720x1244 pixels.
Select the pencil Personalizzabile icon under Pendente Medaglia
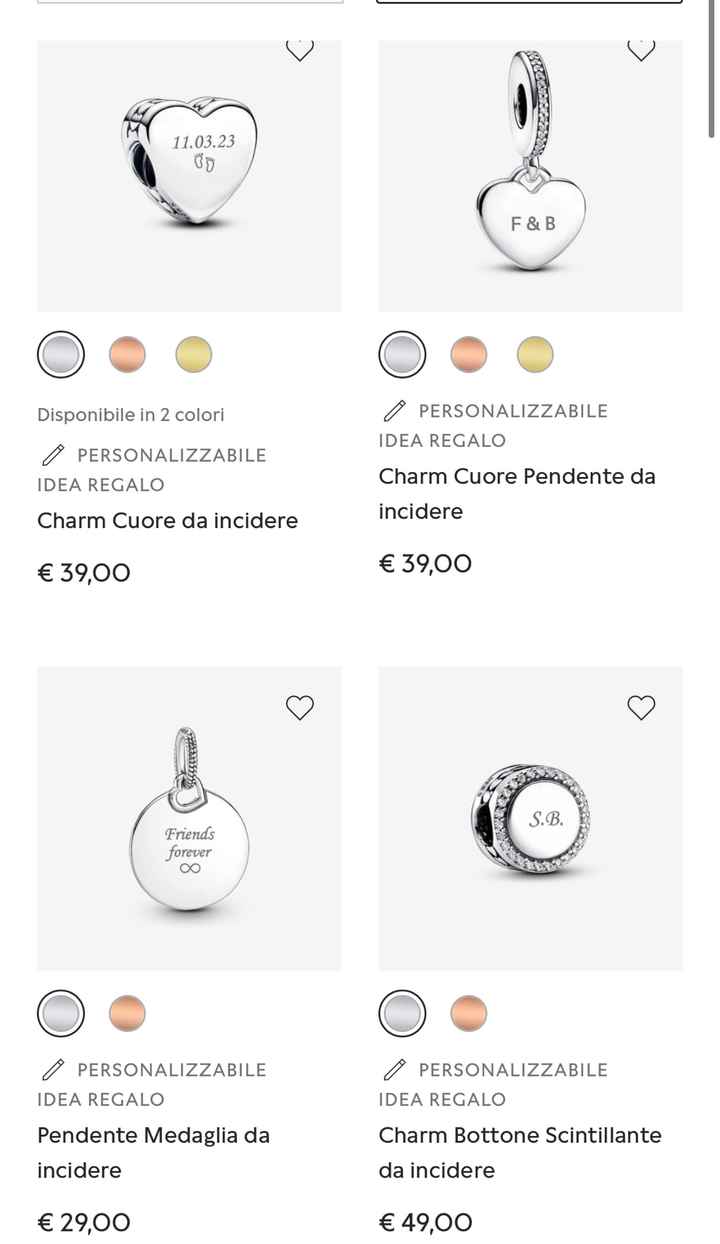pyautogui.click(x=52, y=1069)
